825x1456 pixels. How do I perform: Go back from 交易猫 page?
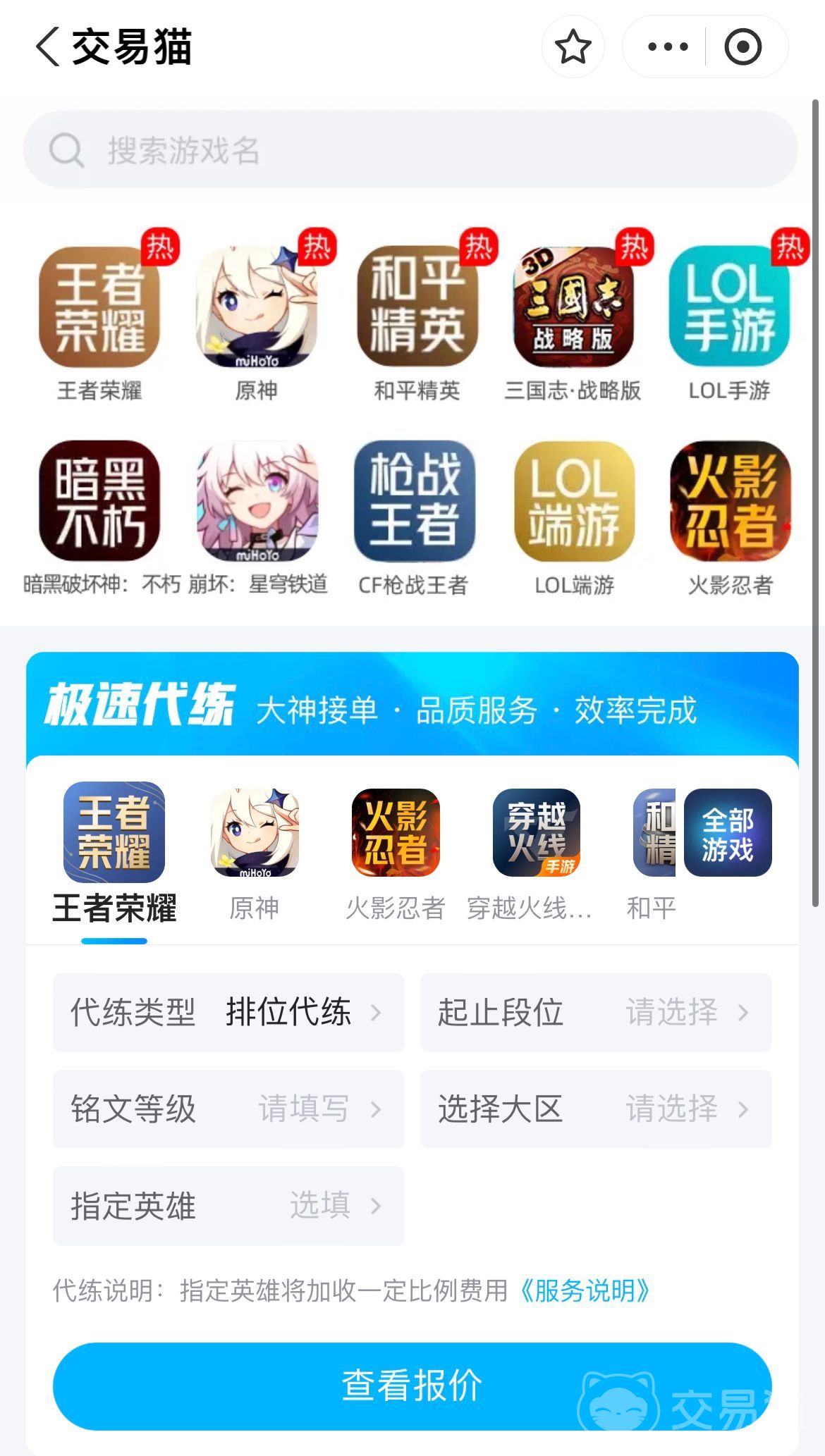point(48,47)
